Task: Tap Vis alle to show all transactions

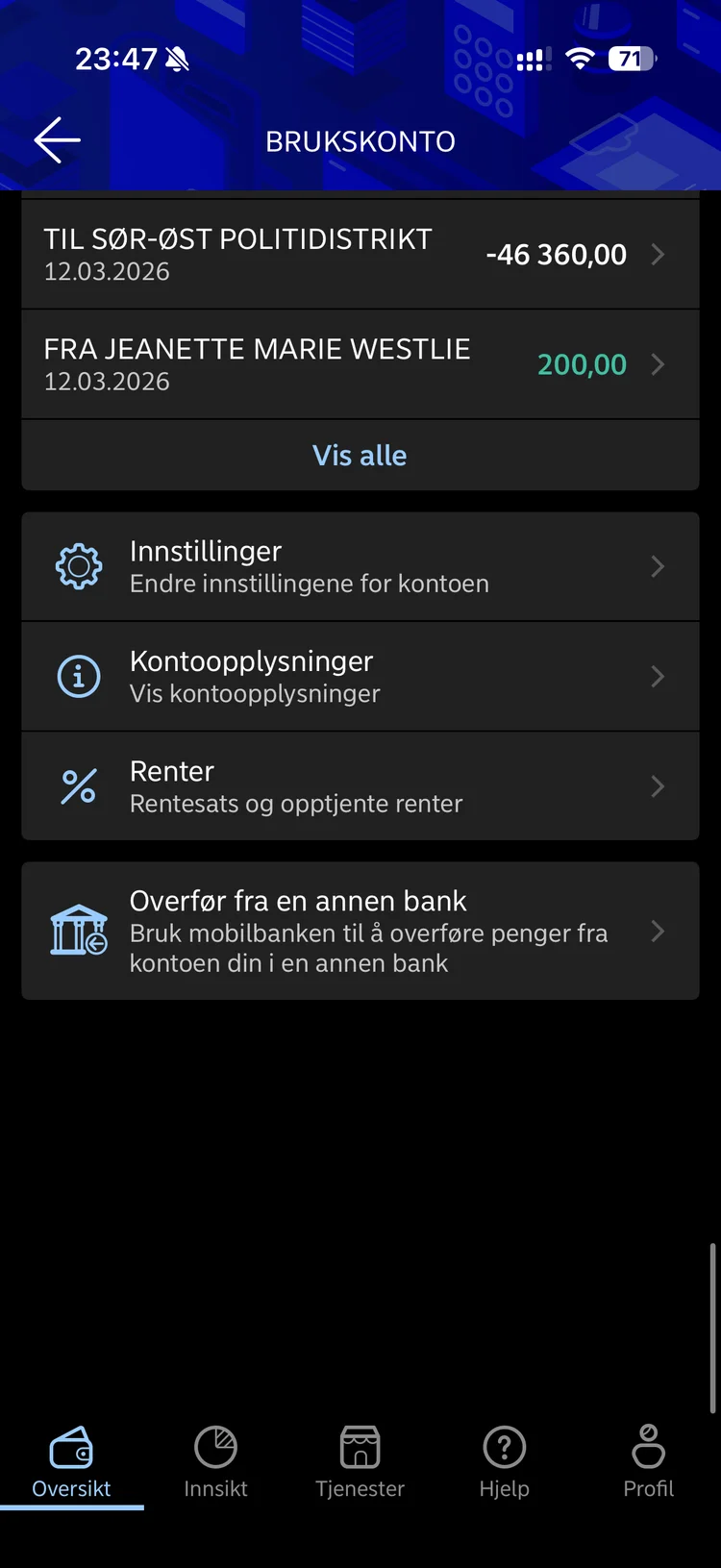Action: [x=360, y=456]
